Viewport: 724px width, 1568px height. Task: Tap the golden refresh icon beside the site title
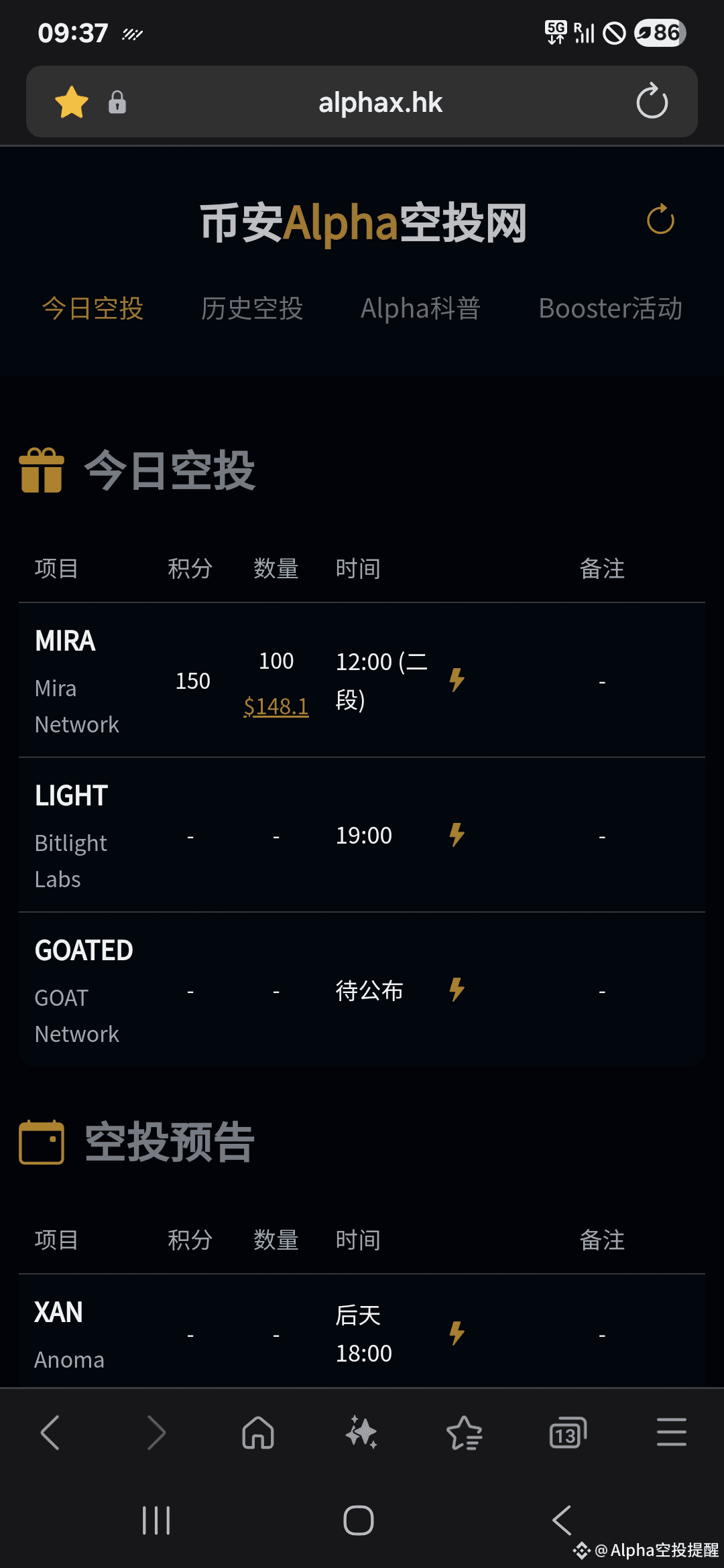pyautogui.click(x=660, y=220)
